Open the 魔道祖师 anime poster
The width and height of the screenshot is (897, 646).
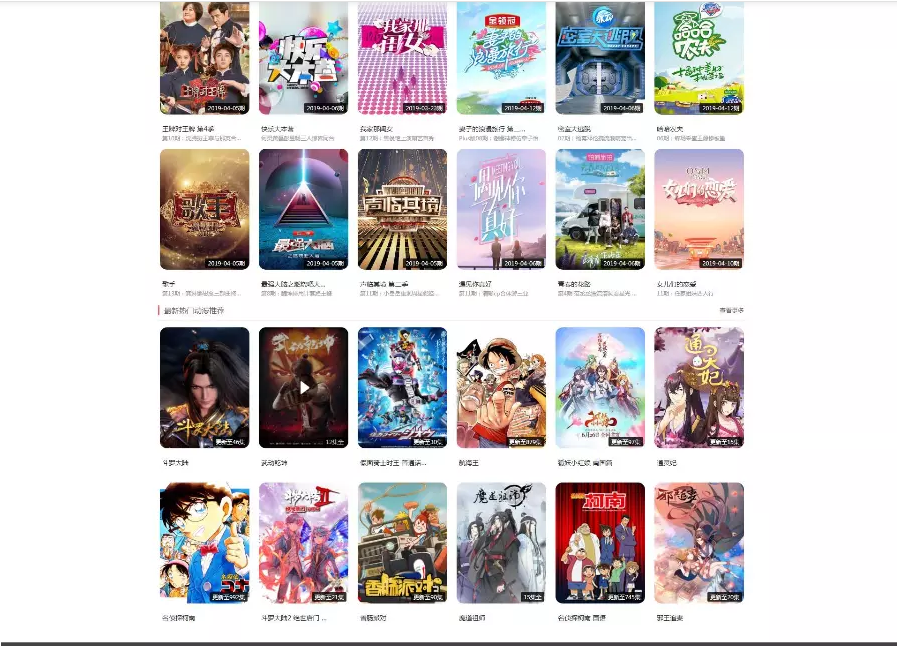[501, 543]
